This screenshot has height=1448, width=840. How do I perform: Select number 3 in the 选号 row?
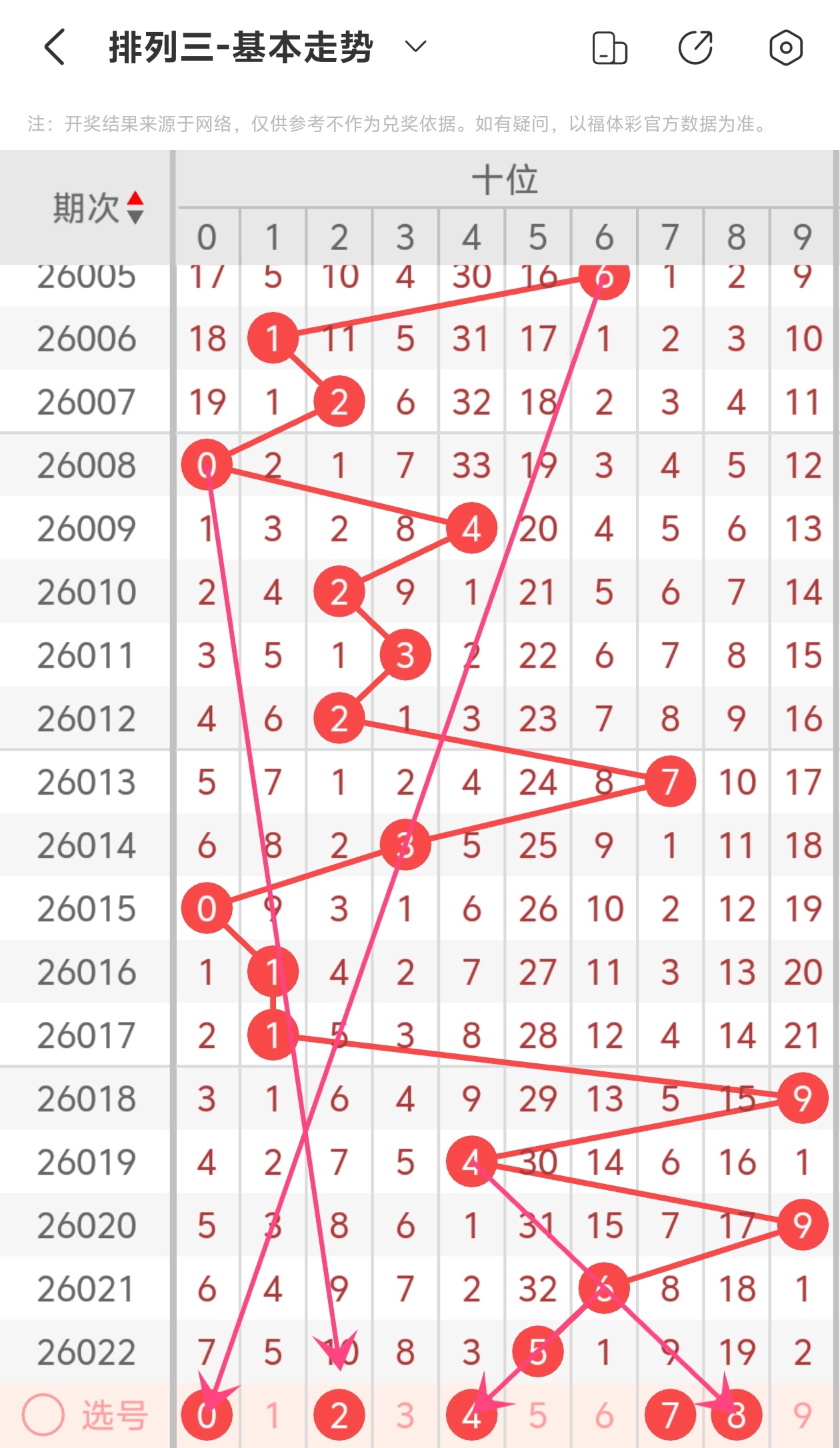[x=405, y=1415]
